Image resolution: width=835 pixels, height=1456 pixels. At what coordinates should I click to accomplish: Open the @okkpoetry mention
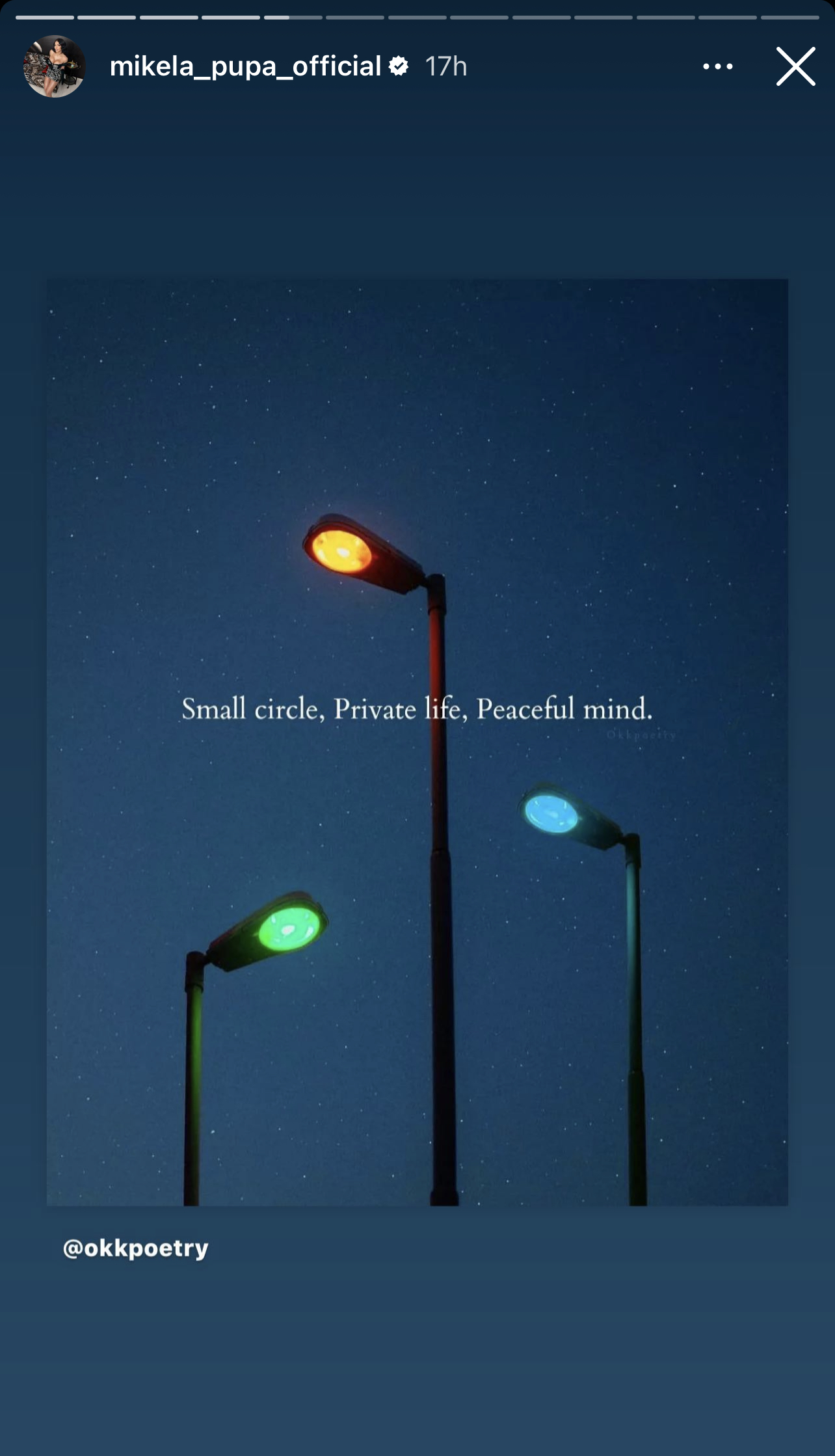(x=135, y=1248)
